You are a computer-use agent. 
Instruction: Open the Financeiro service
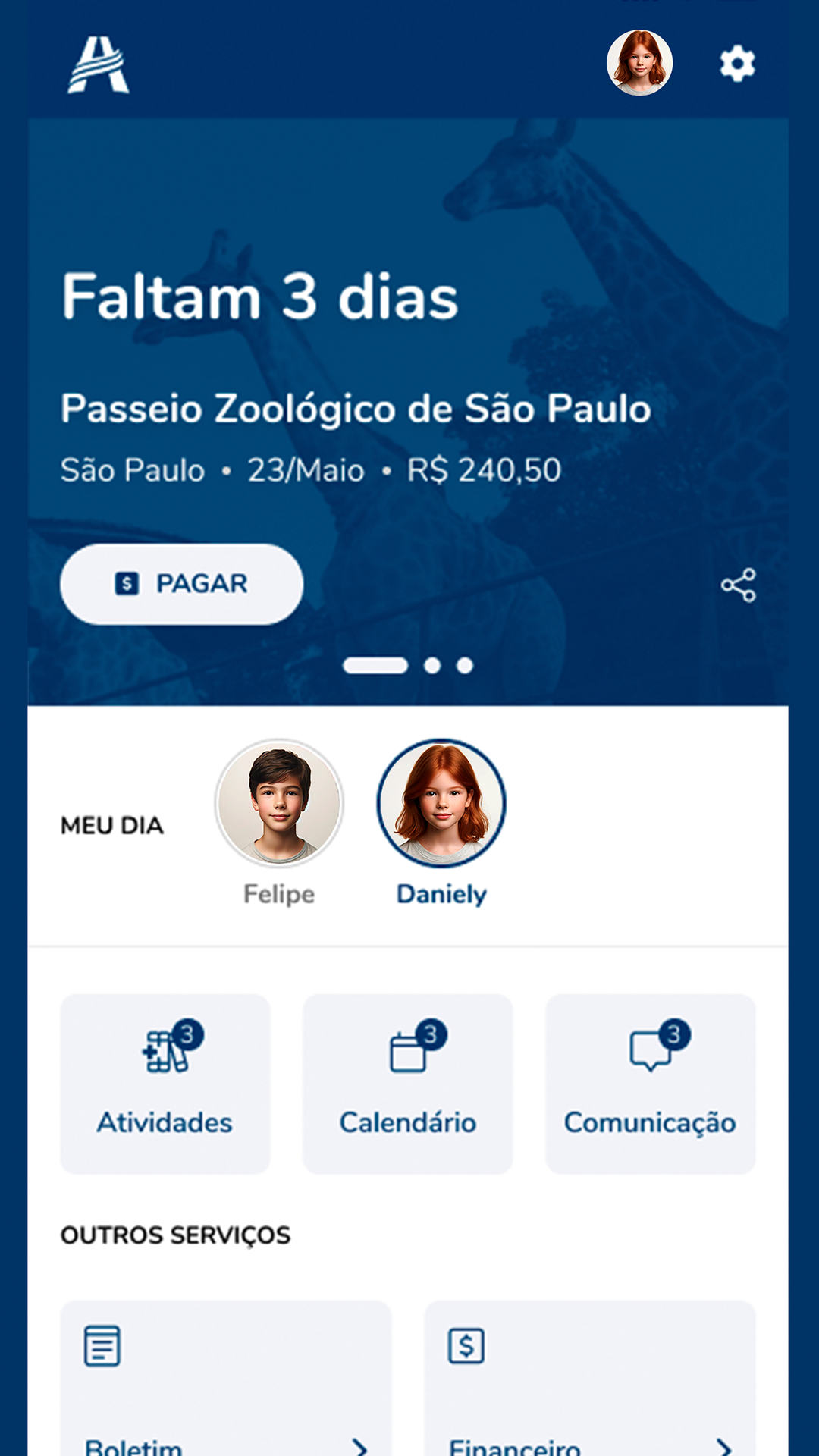590,1380
